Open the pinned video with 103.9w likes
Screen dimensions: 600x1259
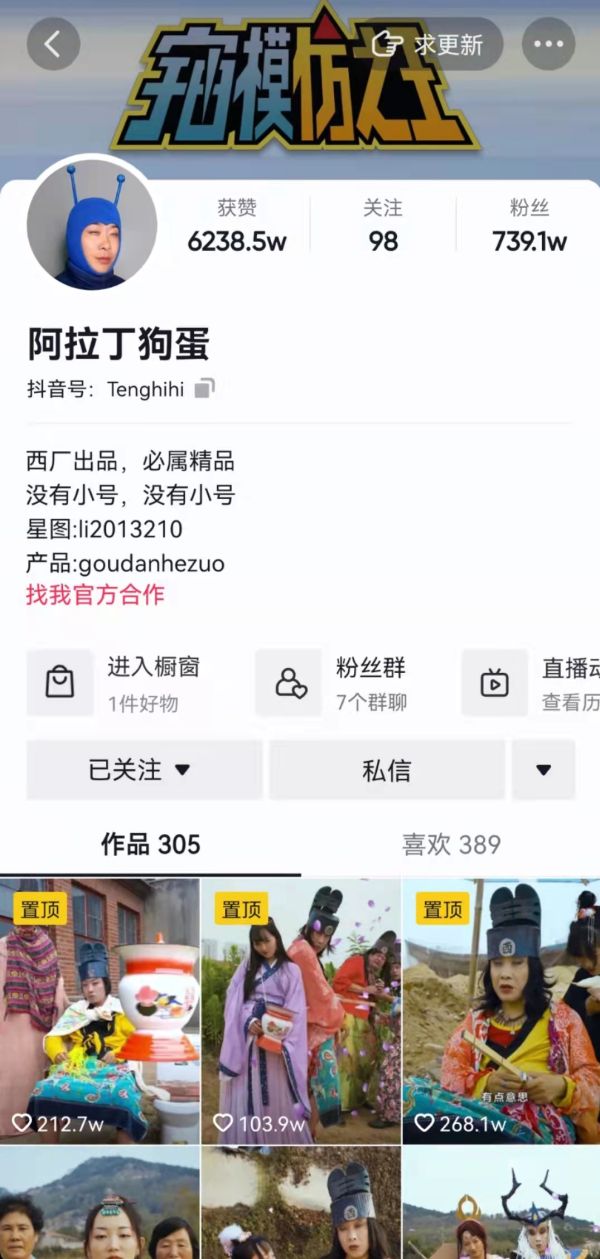pyautogui.click(x=301, y=1010)
